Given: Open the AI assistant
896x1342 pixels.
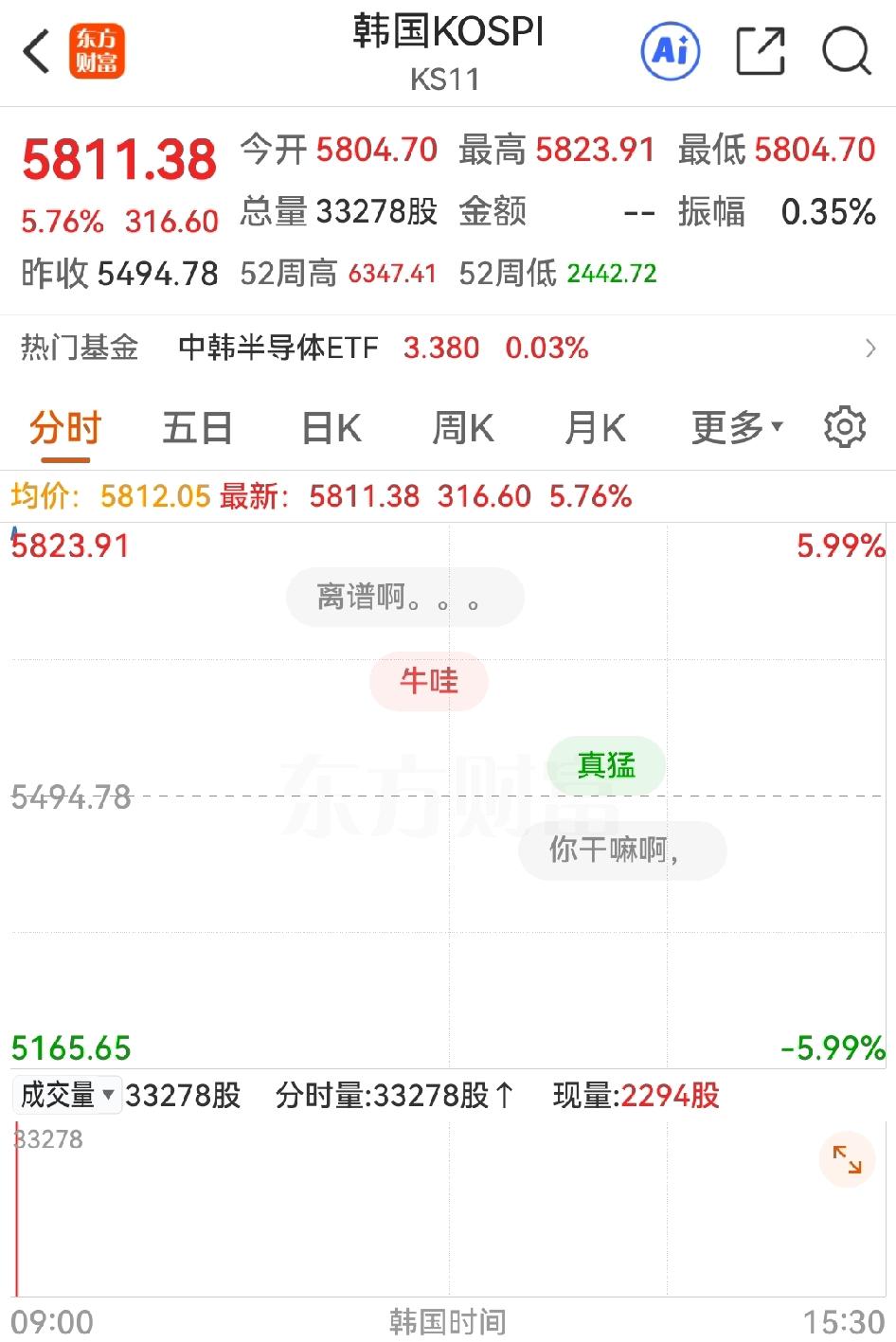Looking at the screenshot, I should (670, 52).
